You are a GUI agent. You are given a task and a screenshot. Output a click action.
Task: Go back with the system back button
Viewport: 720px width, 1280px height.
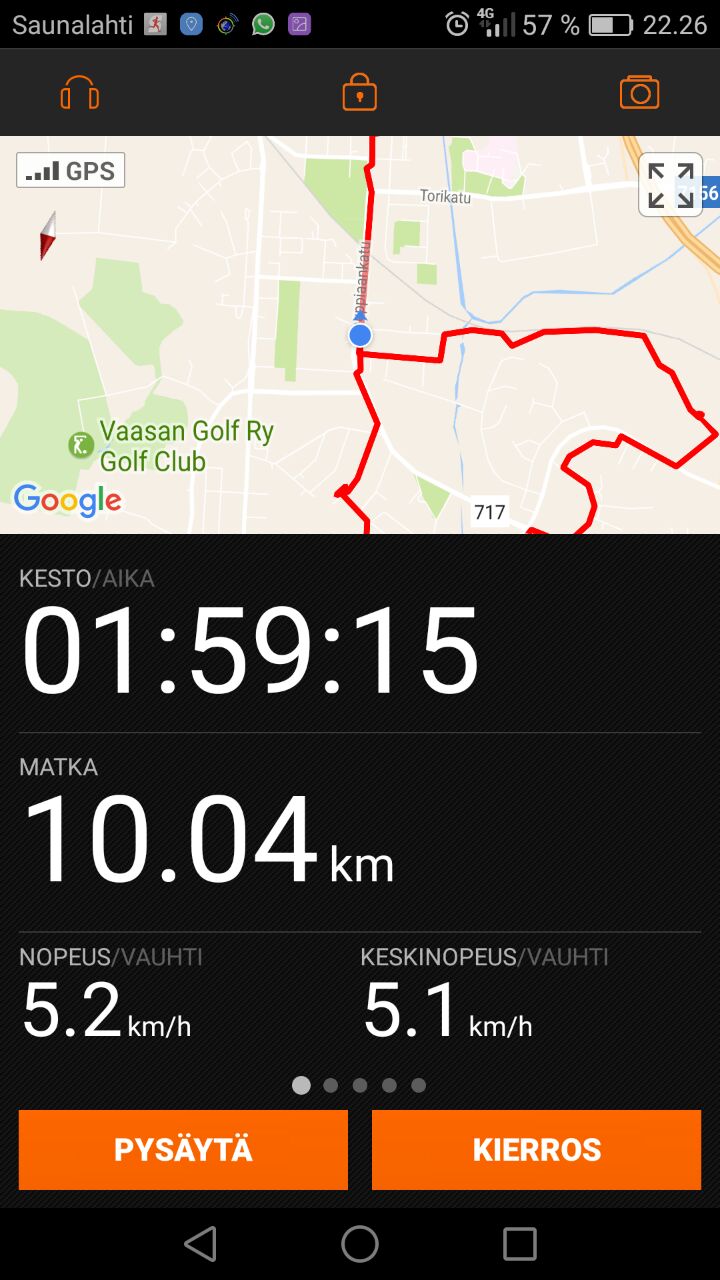pos(201,1244)
